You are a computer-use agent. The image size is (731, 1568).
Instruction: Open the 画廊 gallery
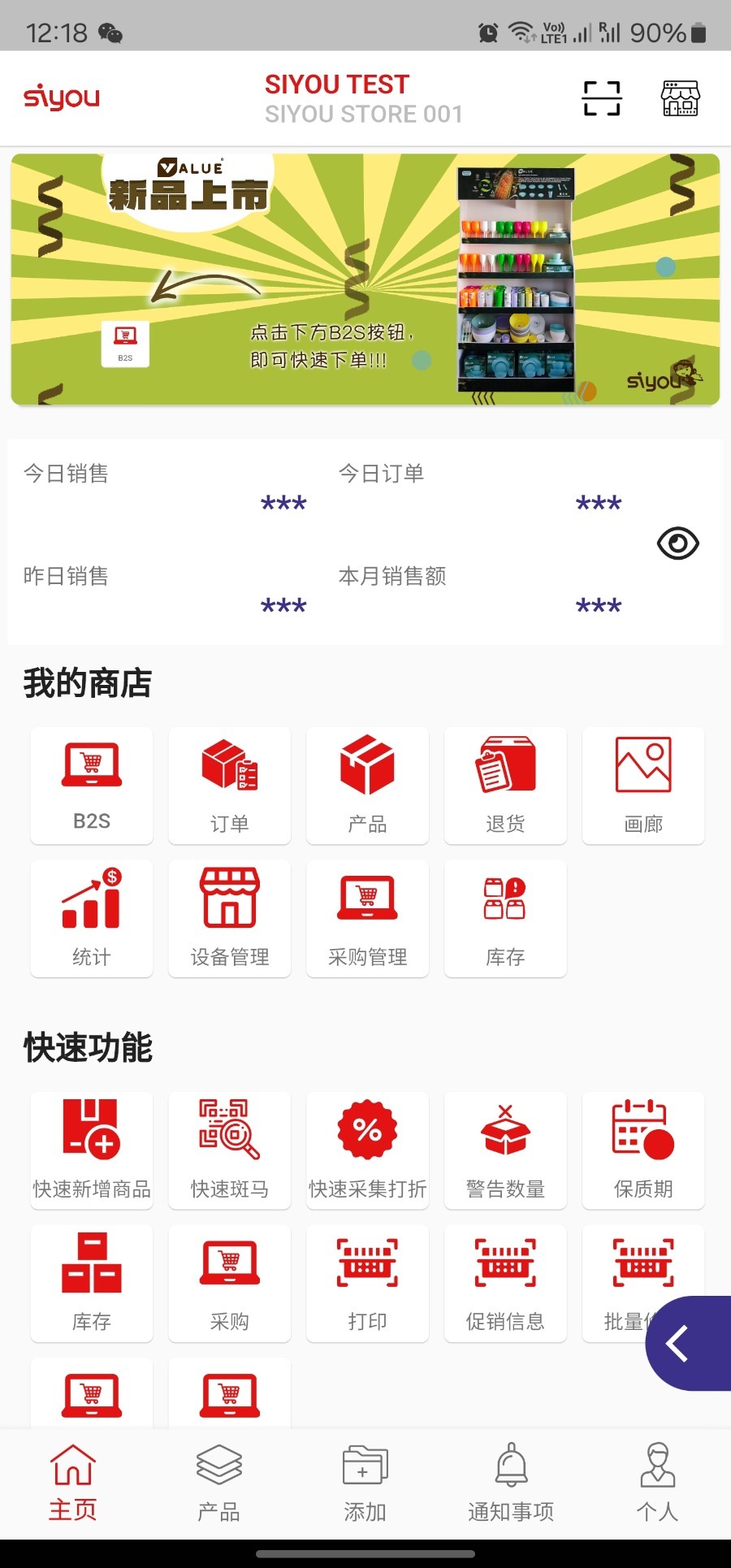pos(643,785)
